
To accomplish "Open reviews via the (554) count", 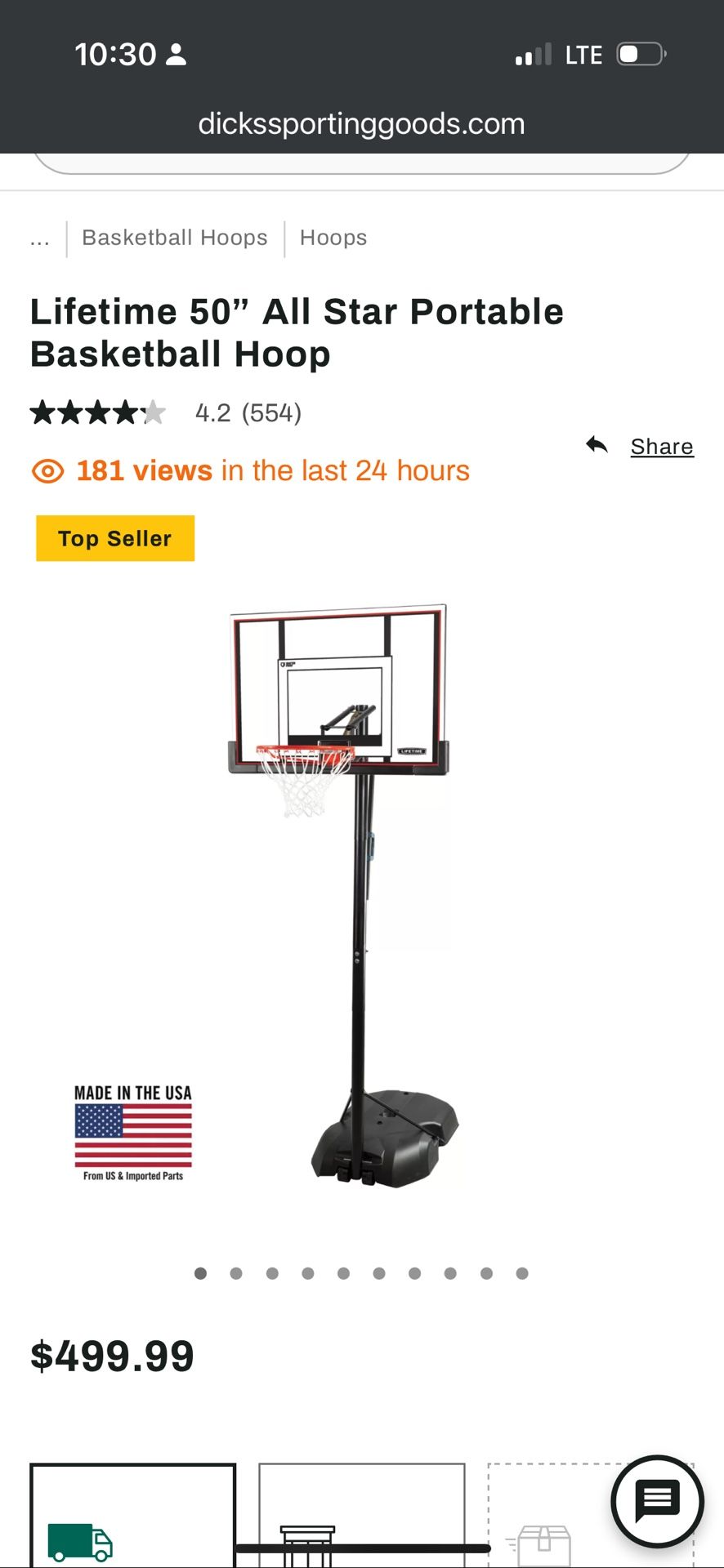I will [x=272, y=413].
